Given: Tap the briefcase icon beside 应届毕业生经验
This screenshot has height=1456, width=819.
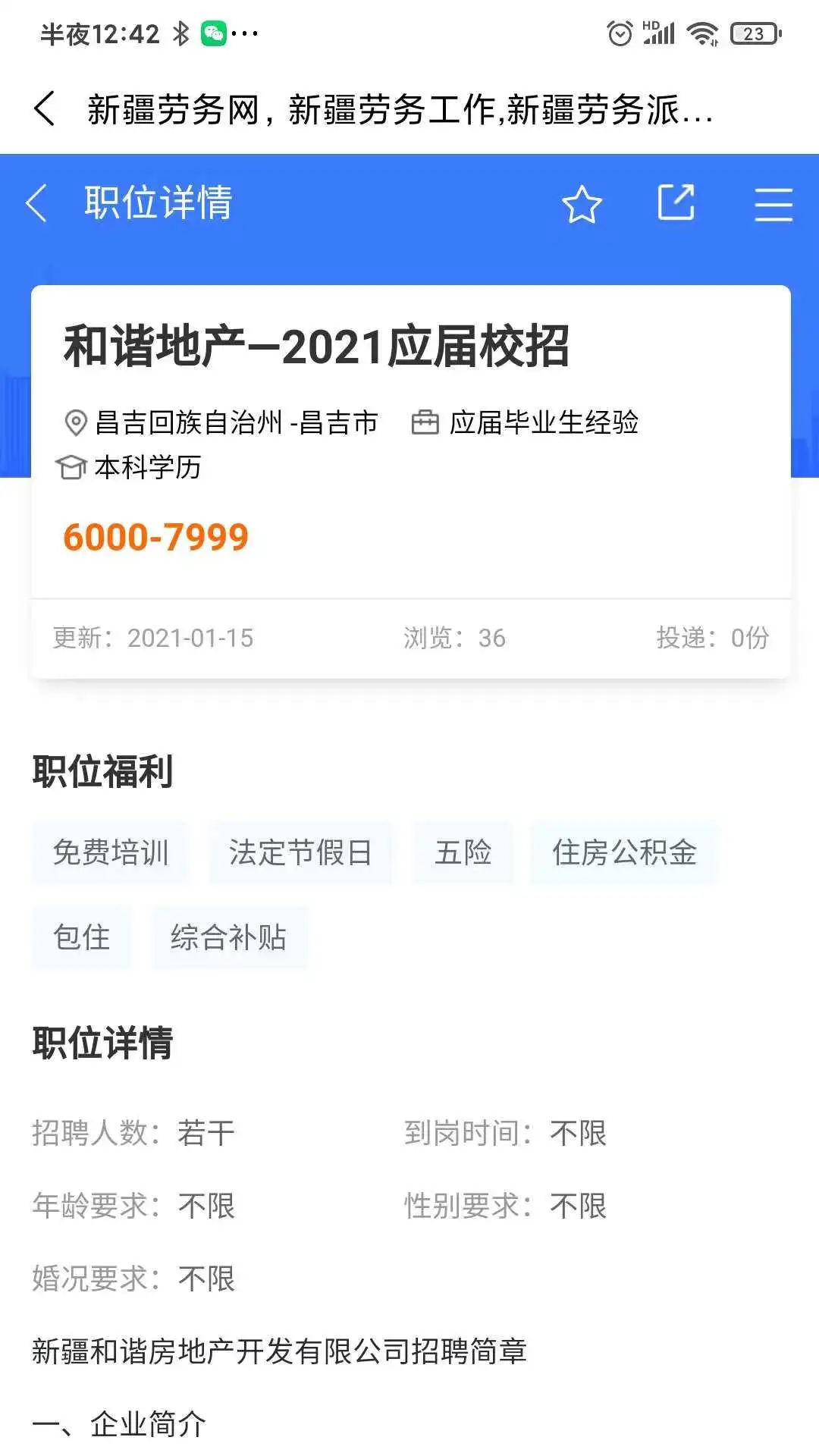Looking at the screenshot, I should pos(426,423).
